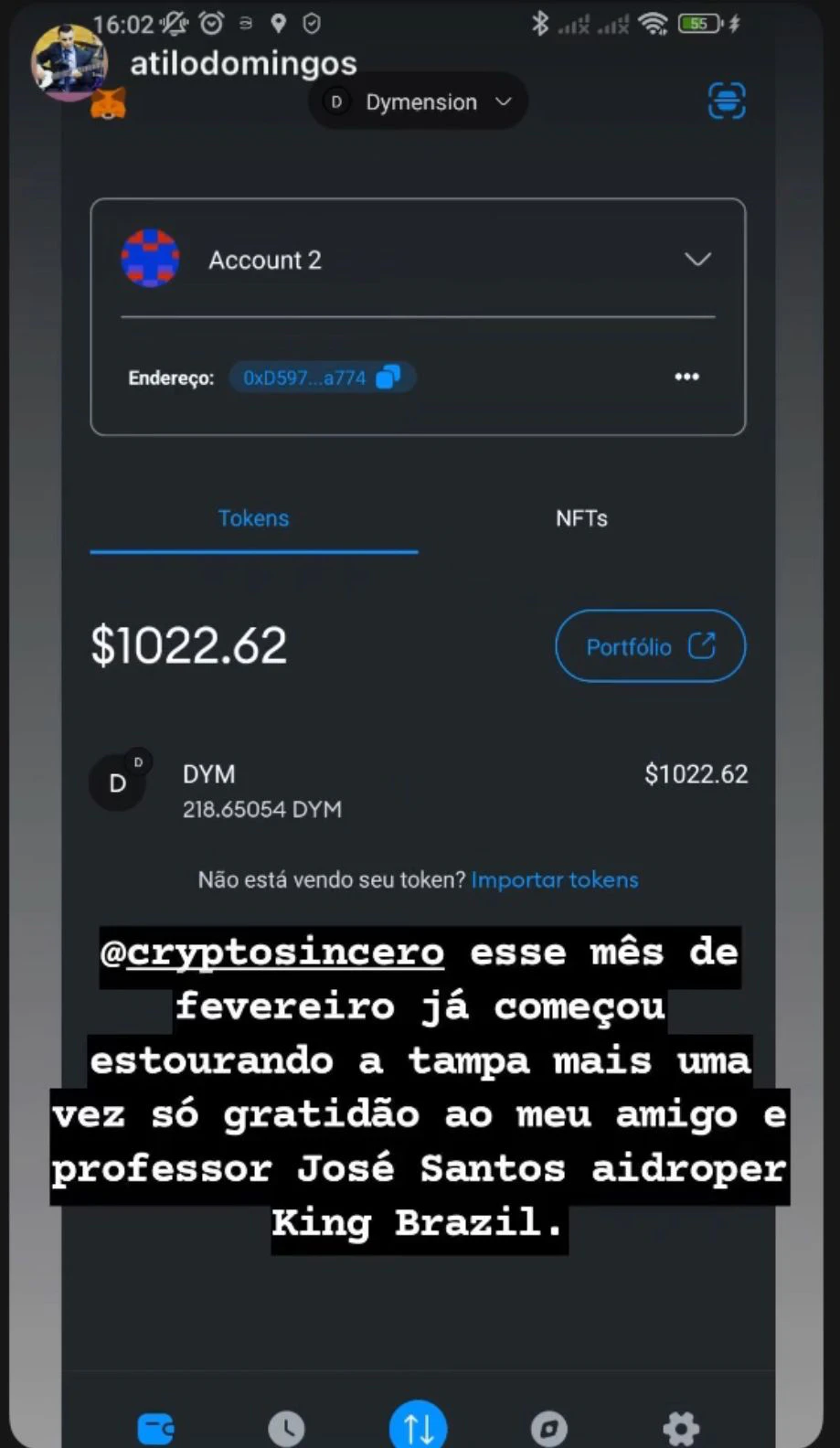Expand the Dymension network dropdown

pyautogui.click(x=504, y=101)
